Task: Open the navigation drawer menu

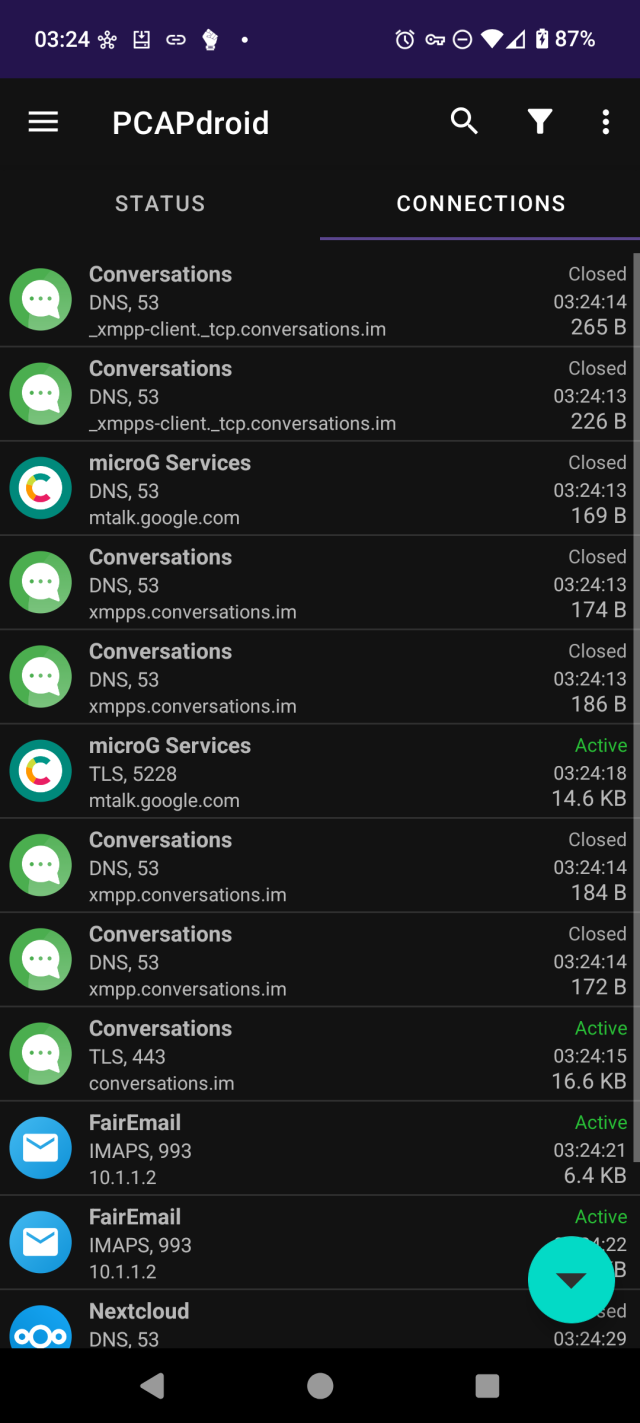Action: tap(43, 122)
